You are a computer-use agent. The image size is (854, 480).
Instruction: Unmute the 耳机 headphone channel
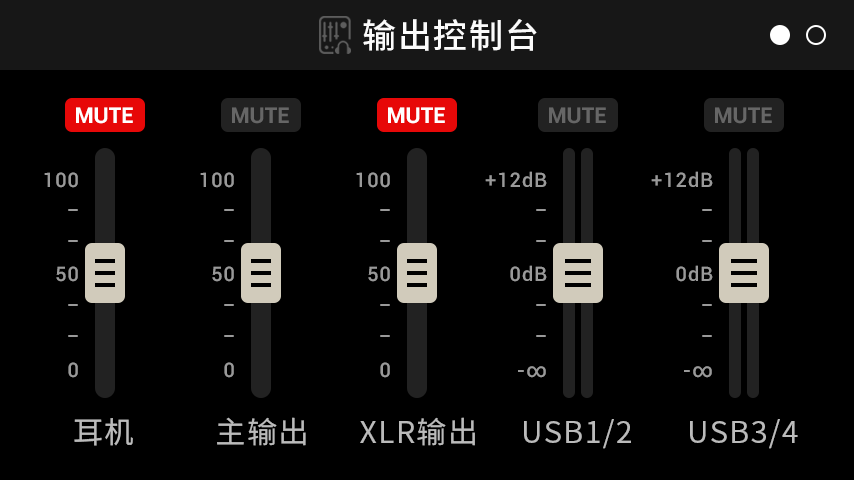[105, 115]
